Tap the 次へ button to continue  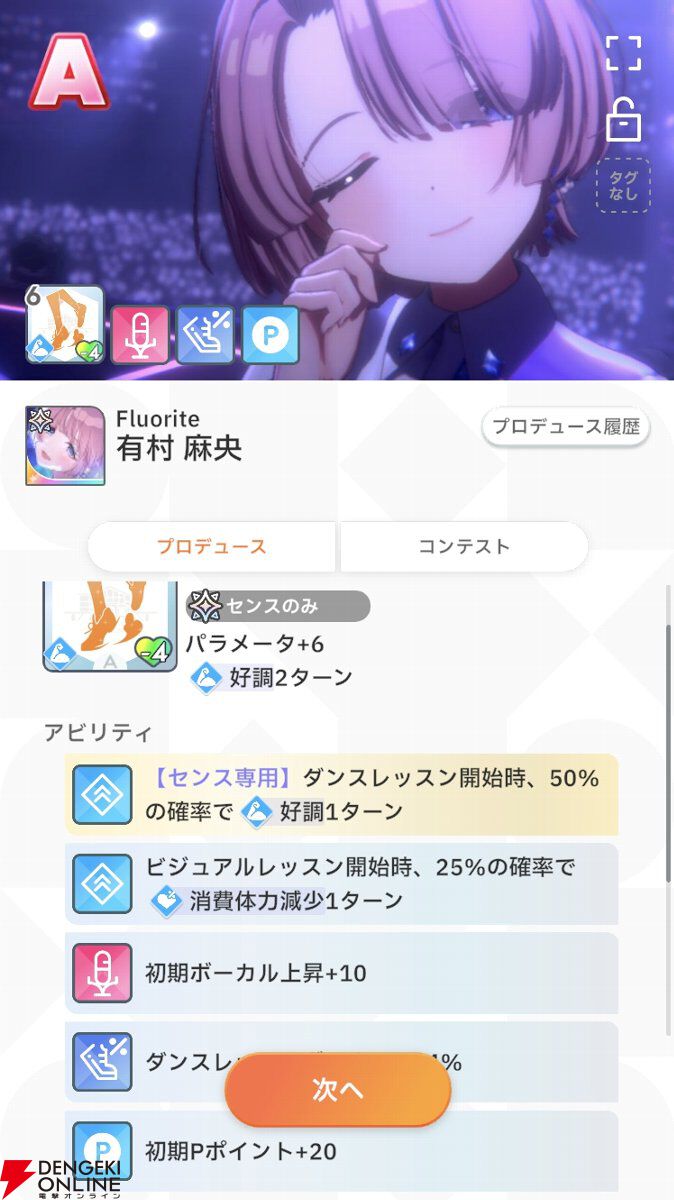(338, 1089)
